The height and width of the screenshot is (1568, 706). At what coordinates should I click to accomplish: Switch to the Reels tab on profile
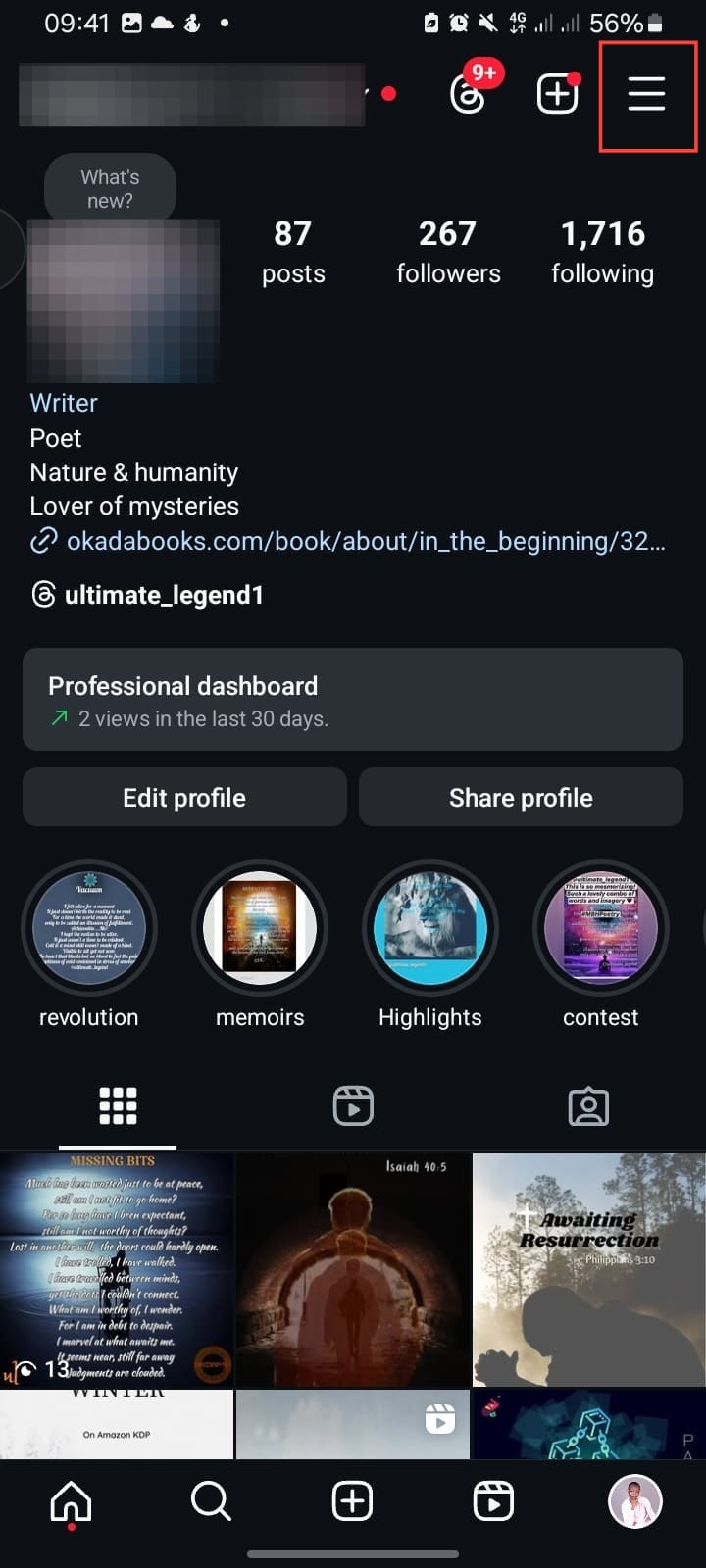point(353,1106)
